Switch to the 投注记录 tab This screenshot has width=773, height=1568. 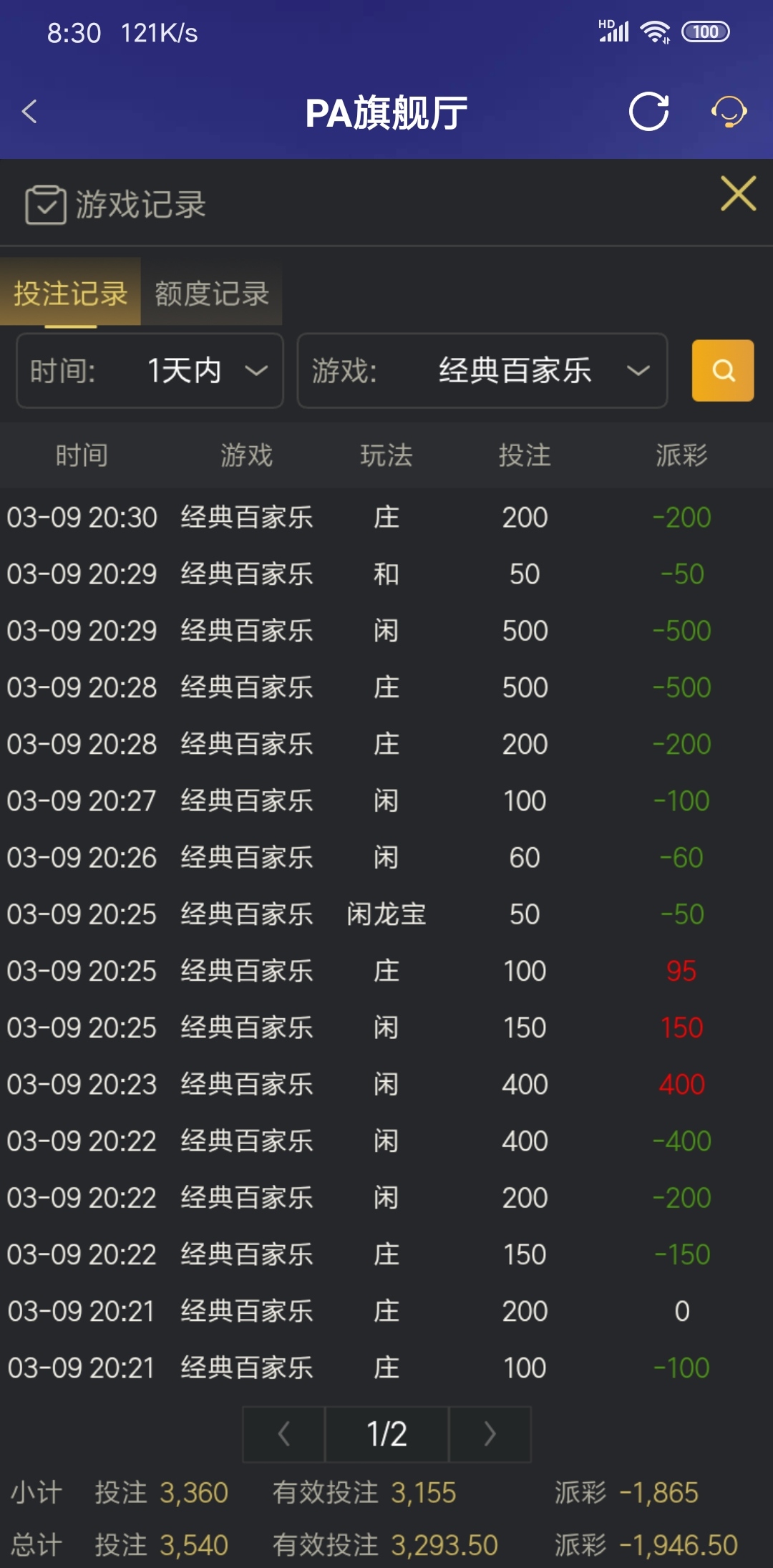pos(70,294)
